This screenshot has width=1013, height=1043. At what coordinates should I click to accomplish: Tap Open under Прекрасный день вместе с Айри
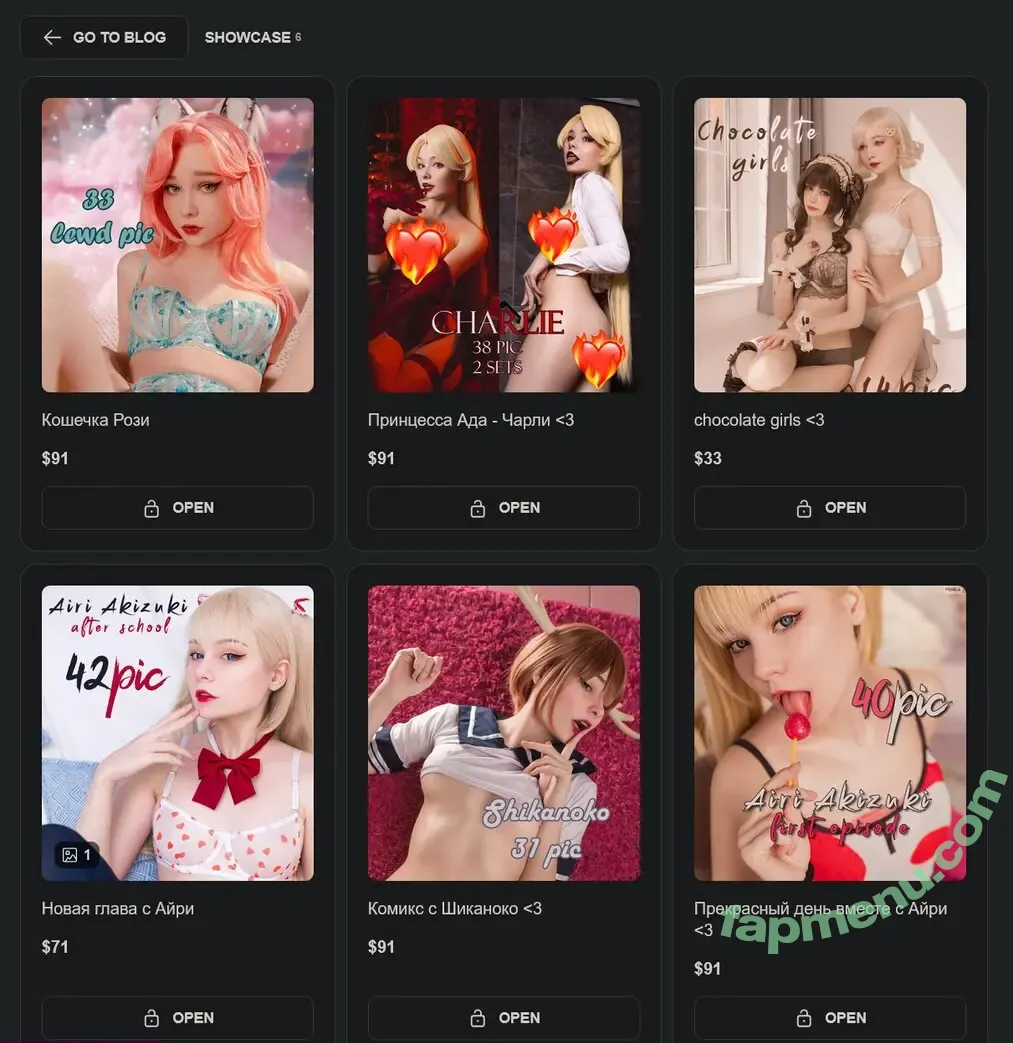(829, 1017)
